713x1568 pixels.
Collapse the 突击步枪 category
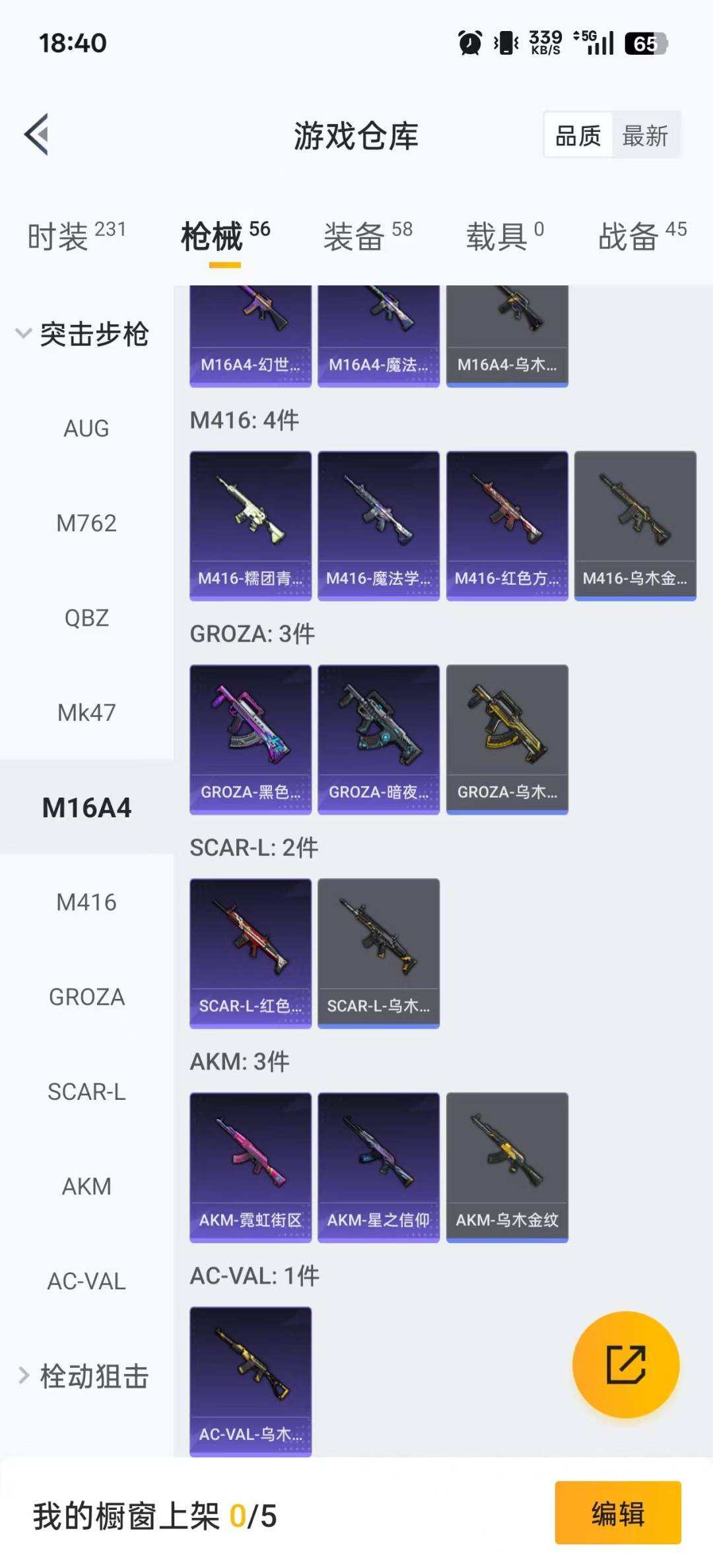click(x=83, y=334)
